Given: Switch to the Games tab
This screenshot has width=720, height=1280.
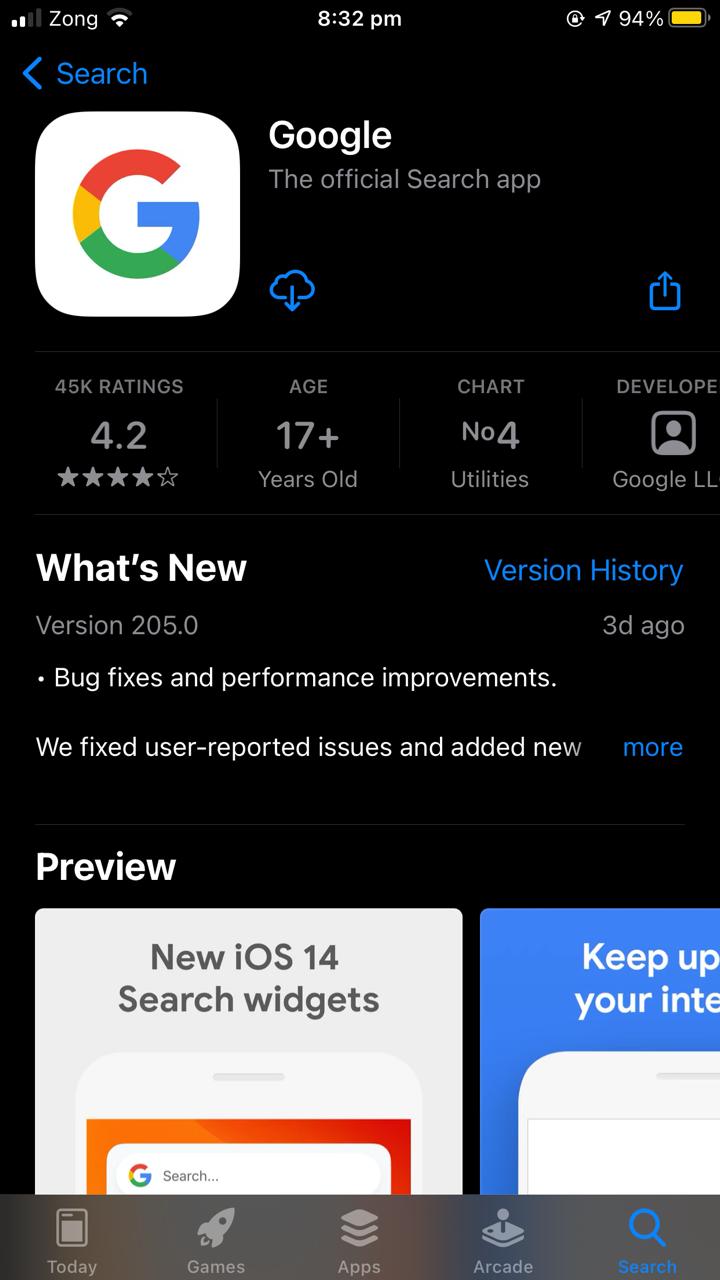Looking at the screenshot, I should (216, 1240).
